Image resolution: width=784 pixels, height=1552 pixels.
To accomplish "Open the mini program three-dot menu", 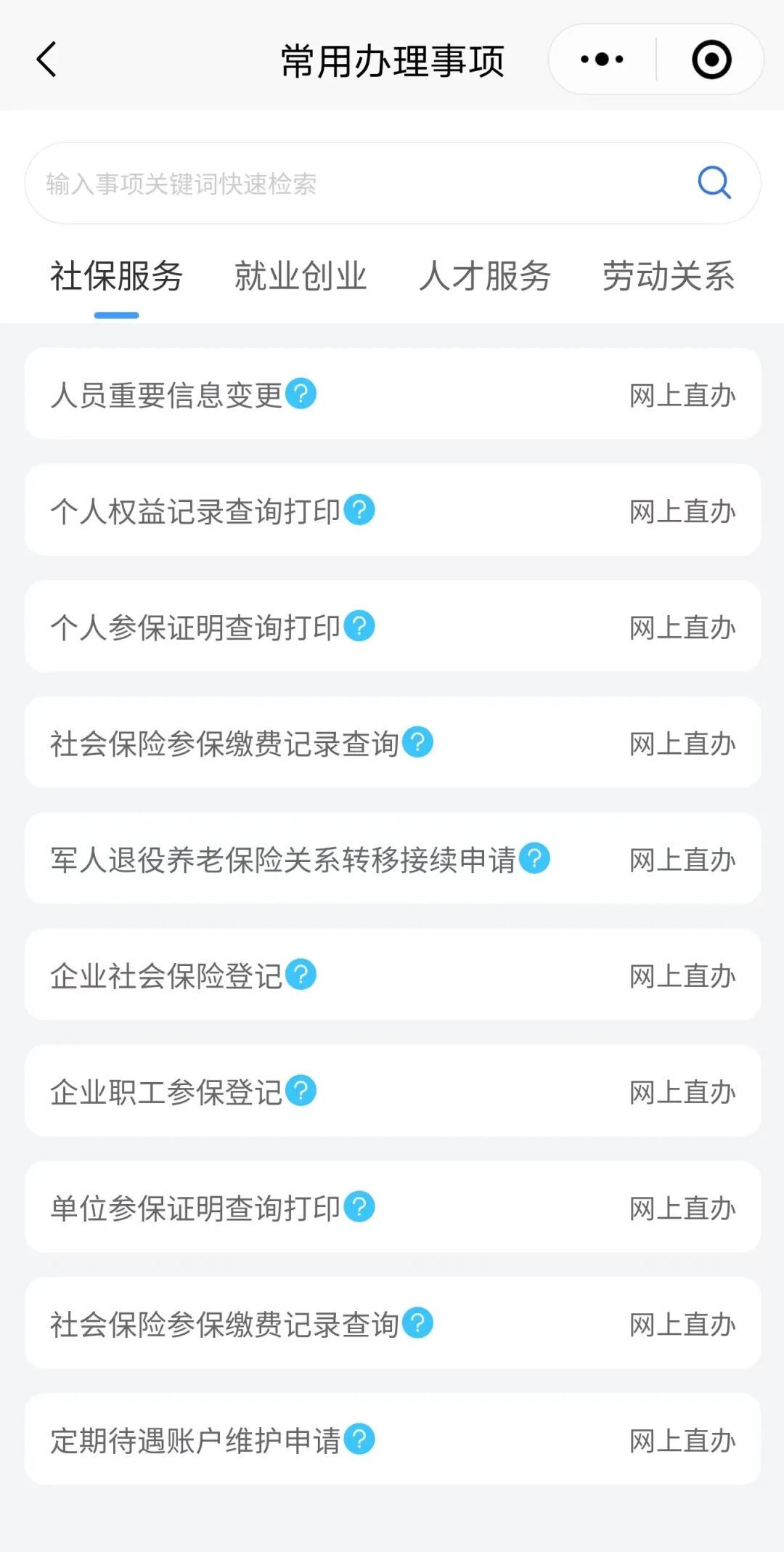I will (x=602, y=60).
